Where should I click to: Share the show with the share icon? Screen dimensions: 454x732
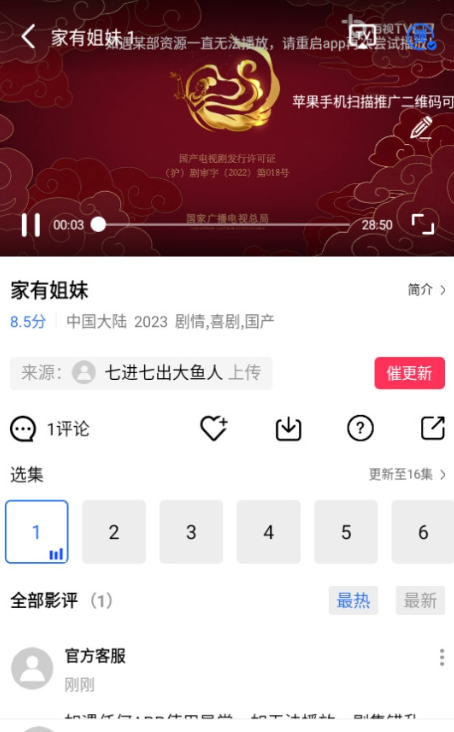[x=433, y=428]
